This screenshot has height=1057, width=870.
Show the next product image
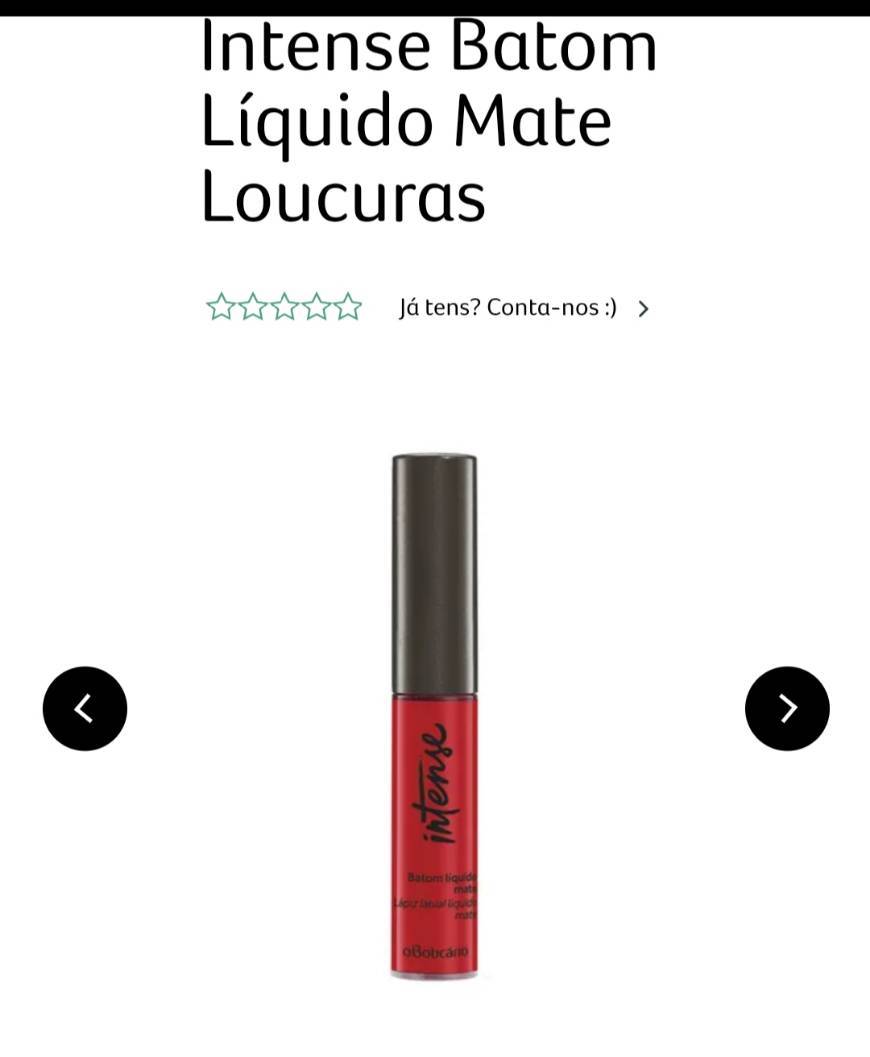coord(787,708)
